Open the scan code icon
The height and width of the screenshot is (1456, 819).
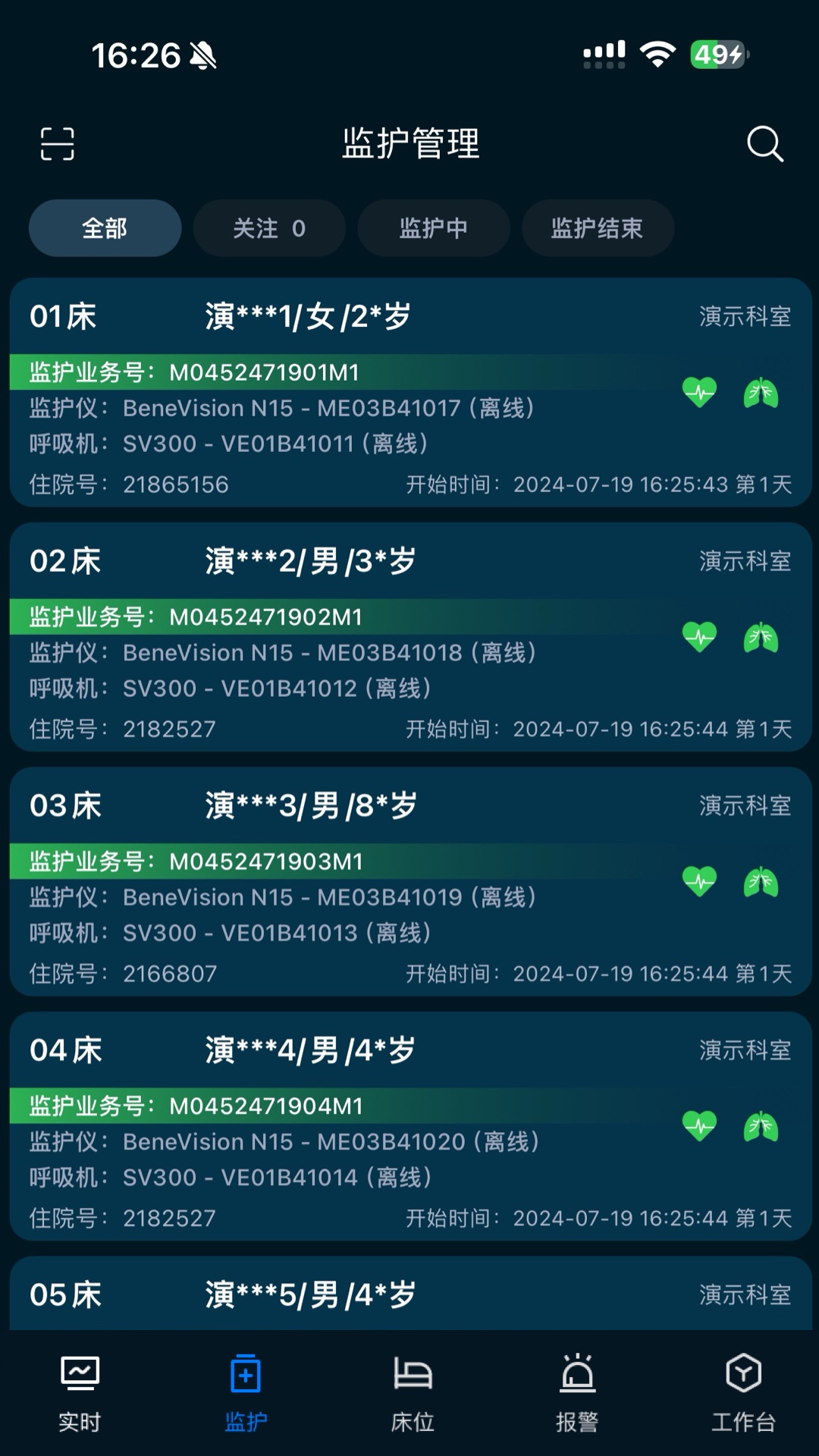tap(57, 144)
